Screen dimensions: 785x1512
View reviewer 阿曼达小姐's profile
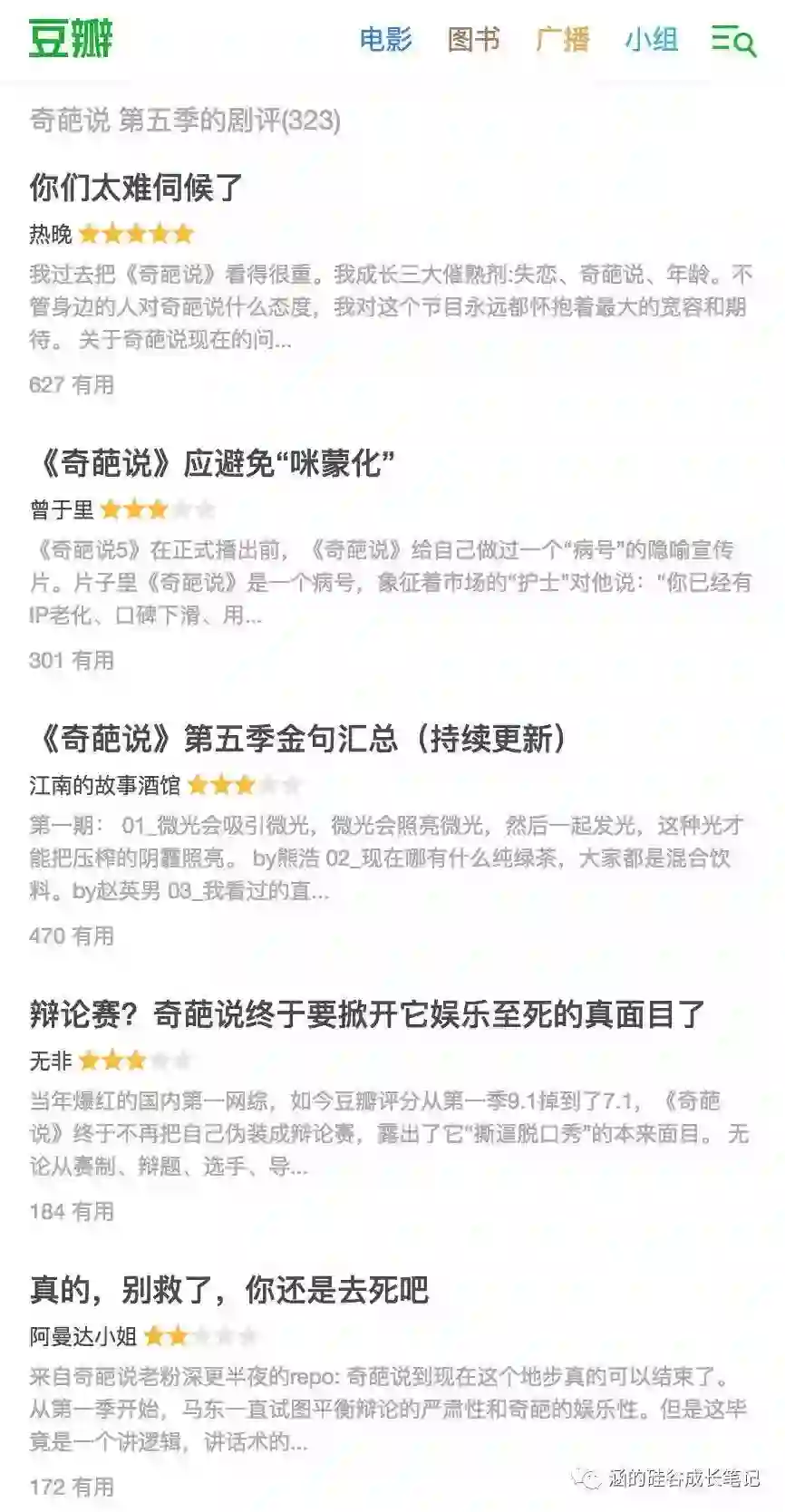82,1336
